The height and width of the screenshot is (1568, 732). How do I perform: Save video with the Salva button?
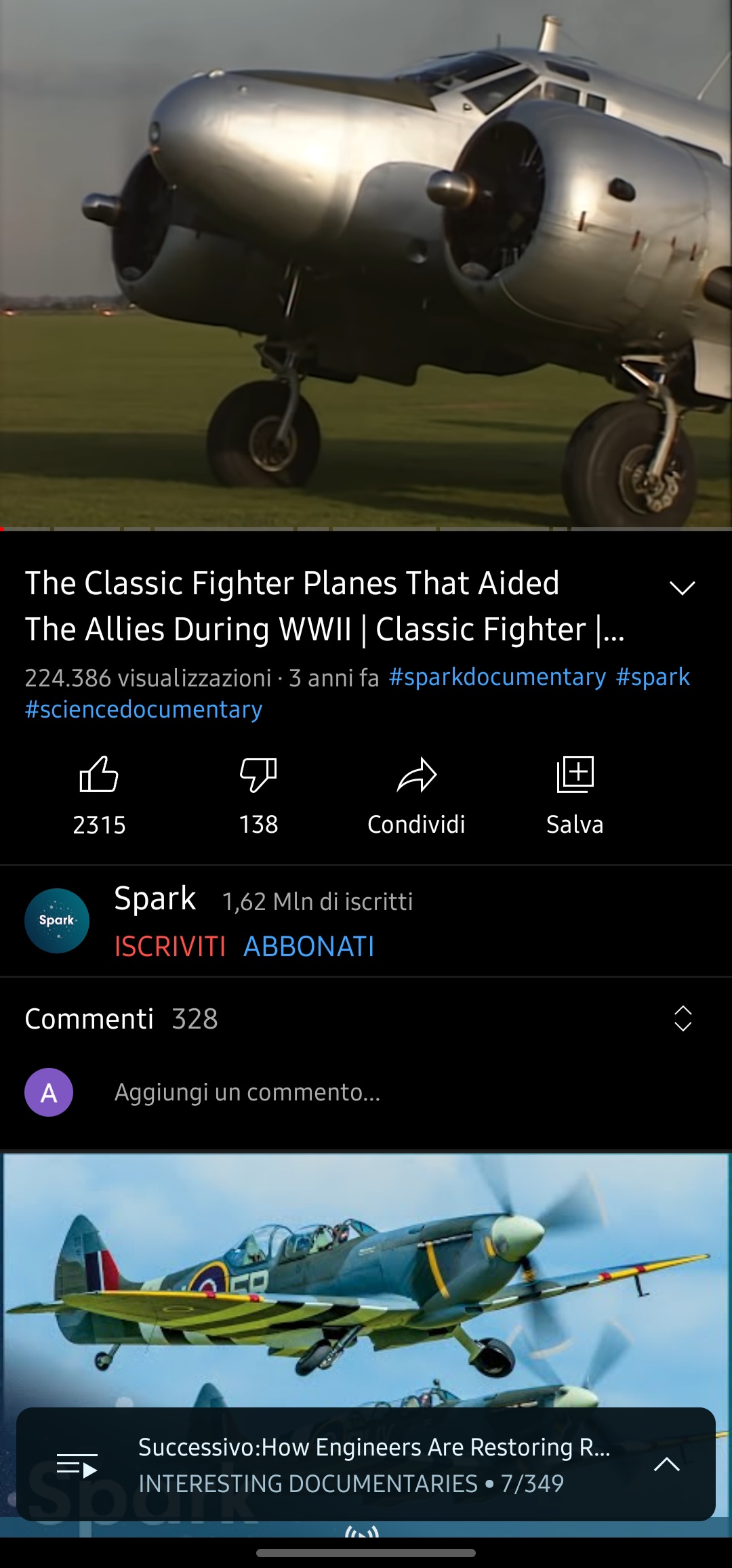[x=575, y=796]
